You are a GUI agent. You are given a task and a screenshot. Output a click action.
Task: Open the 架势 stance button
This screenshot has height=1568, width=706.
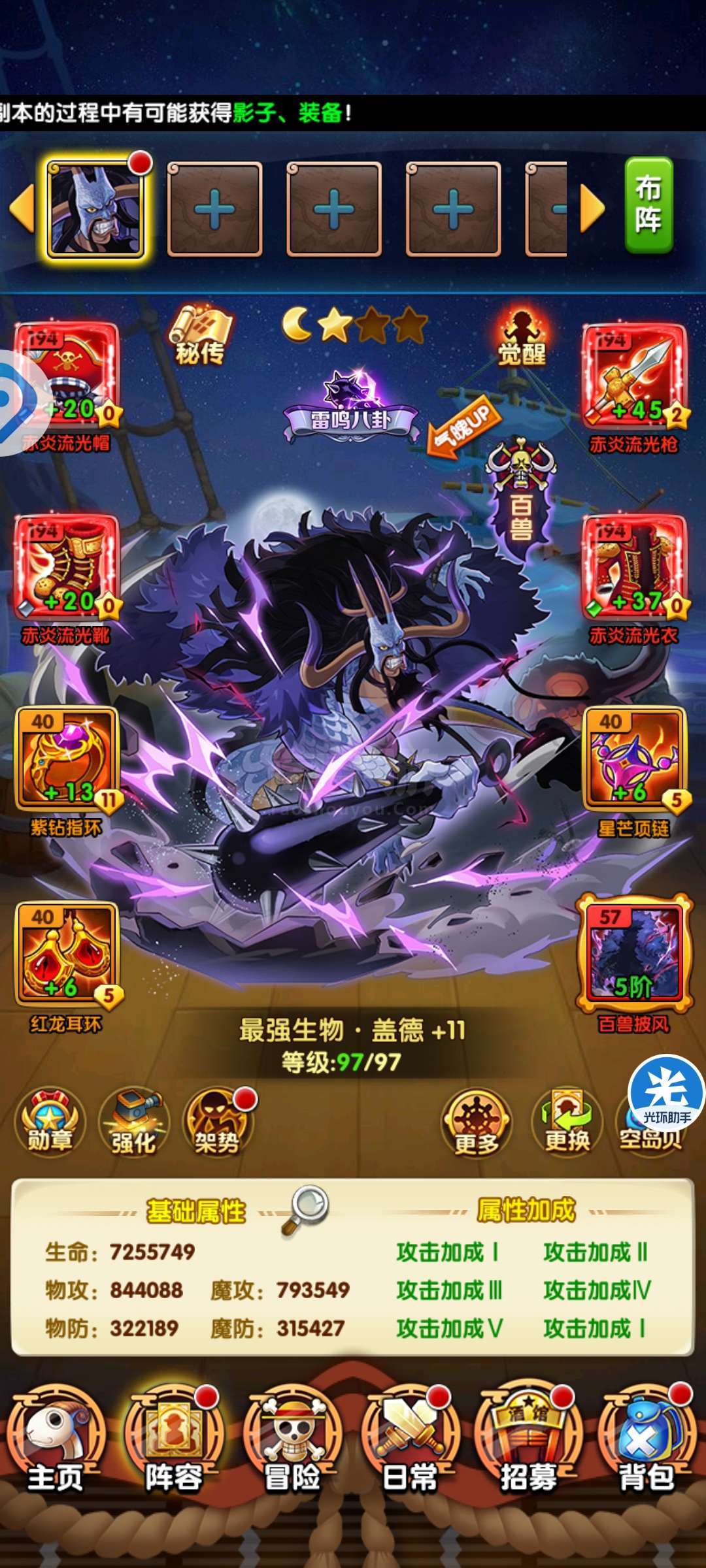[218, 1122]
